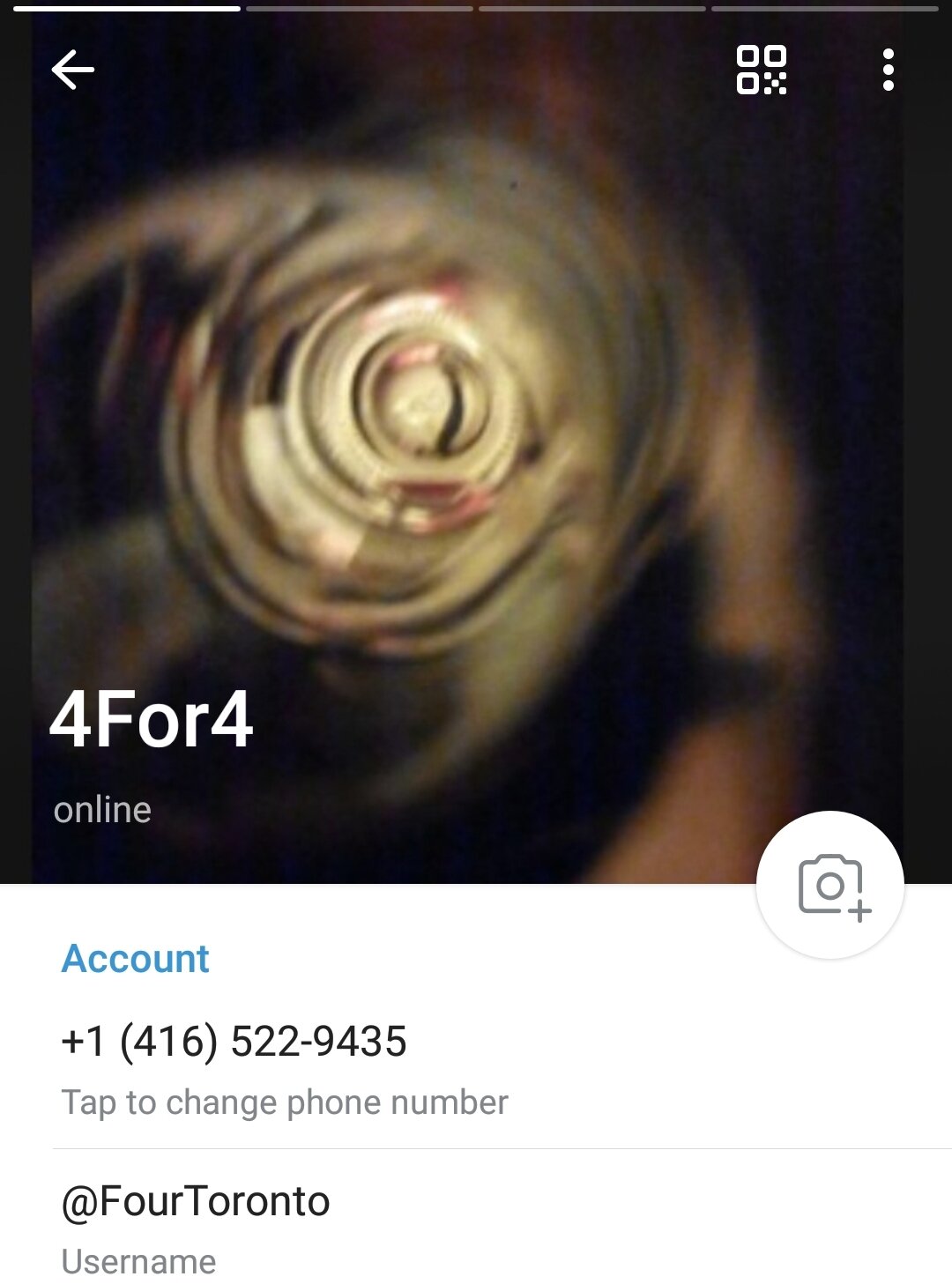The image size is (952, 1284).
Task: Add a new profile photo
Action: pyautogui.click(x=830, y=885)
